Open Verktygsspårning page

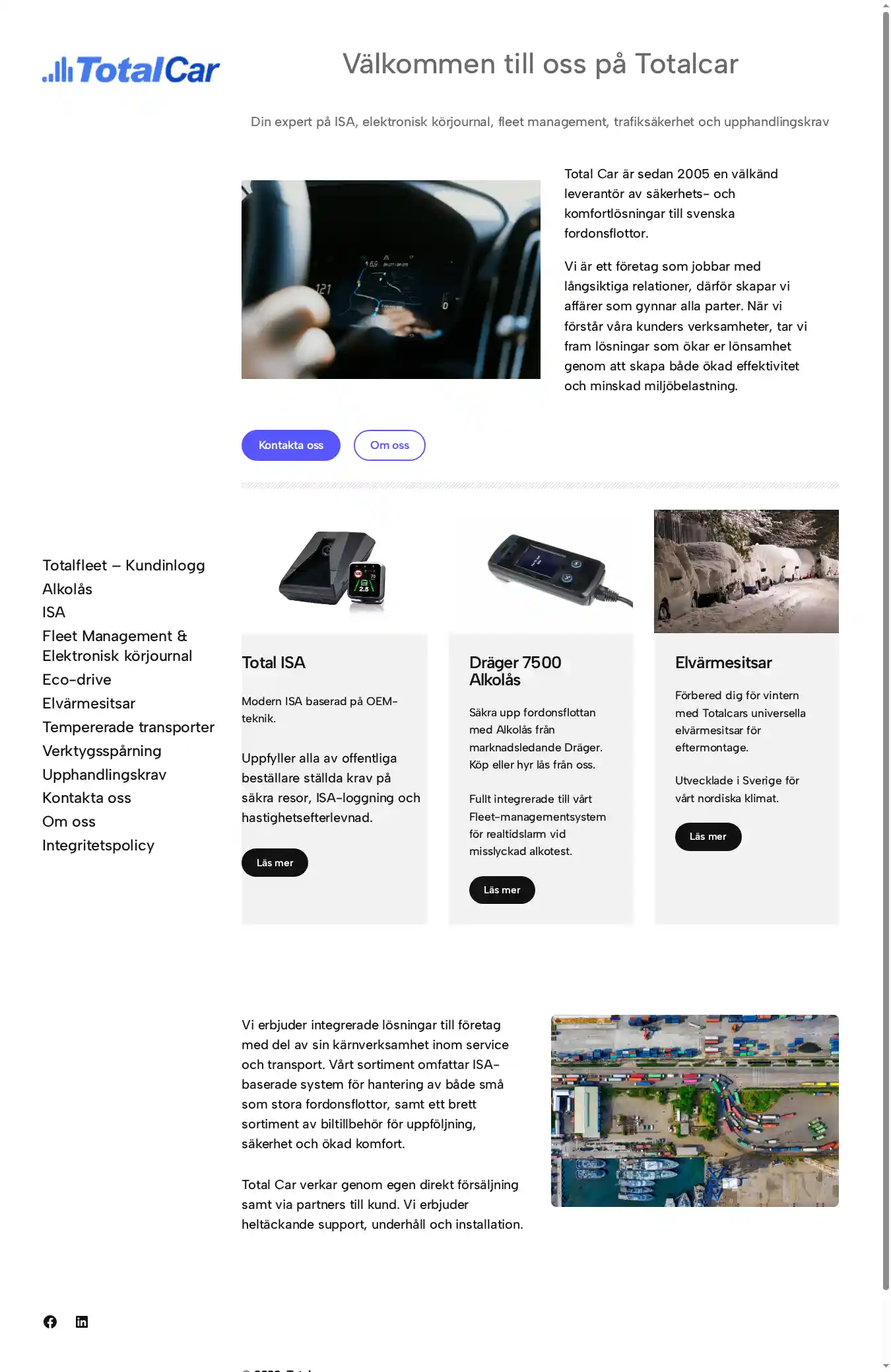coord(102,751)
